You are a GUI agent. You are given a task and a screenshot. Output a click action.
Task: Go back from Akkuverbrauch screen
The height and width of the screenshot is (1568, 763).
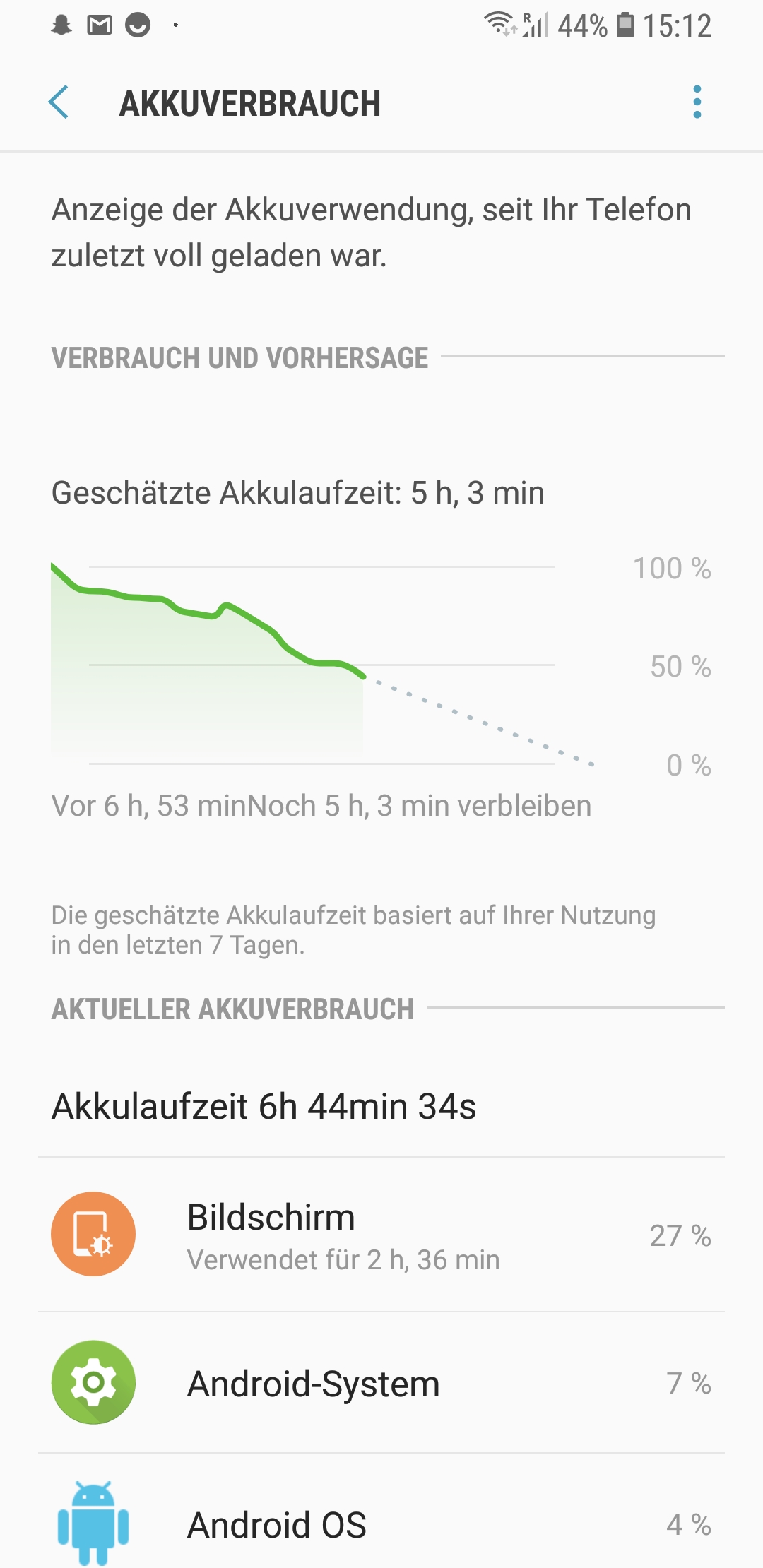(59, 102)
